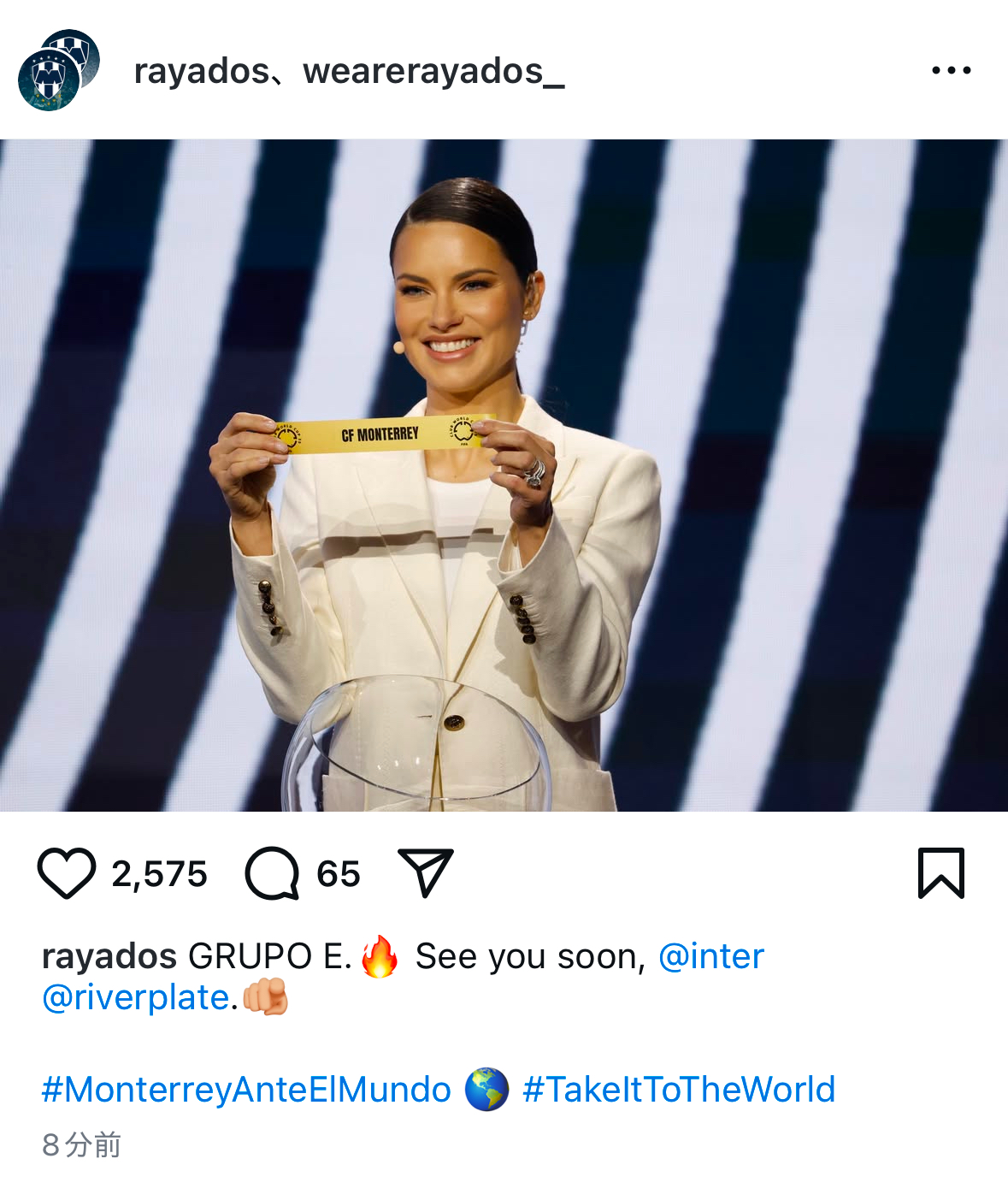The image size is (1008, 1194).
Task: View the CF Monterrey draw photo
Action: [x=504, y=475]
